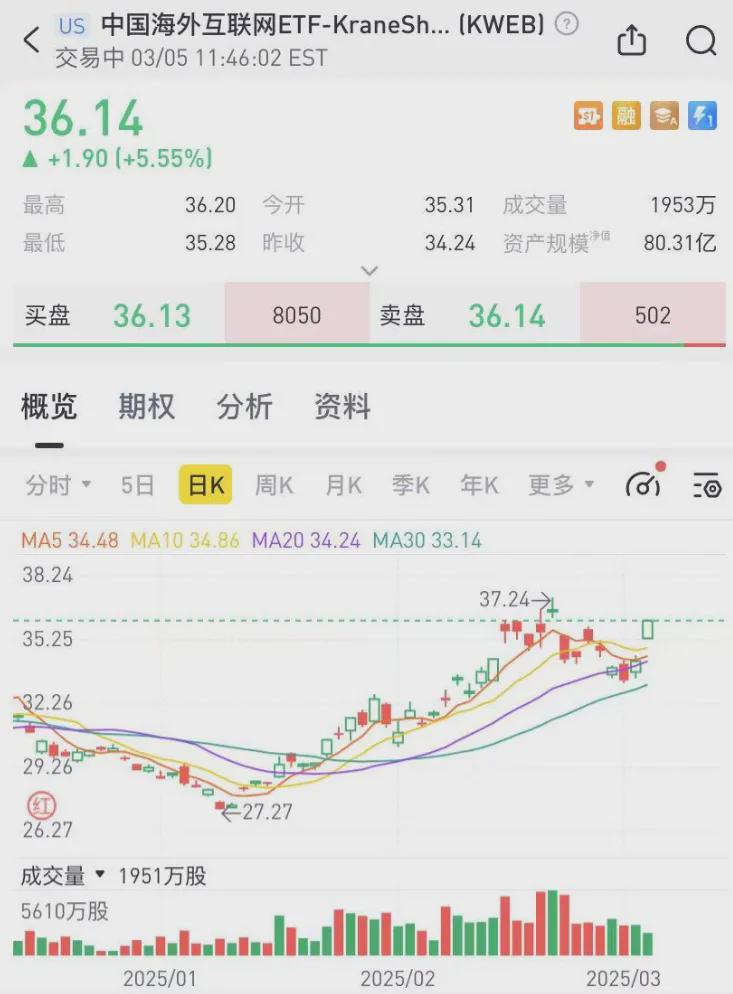733x994 pixels.
Task: Tap the help question mark beside KWEB
Action: click(566, 25)
